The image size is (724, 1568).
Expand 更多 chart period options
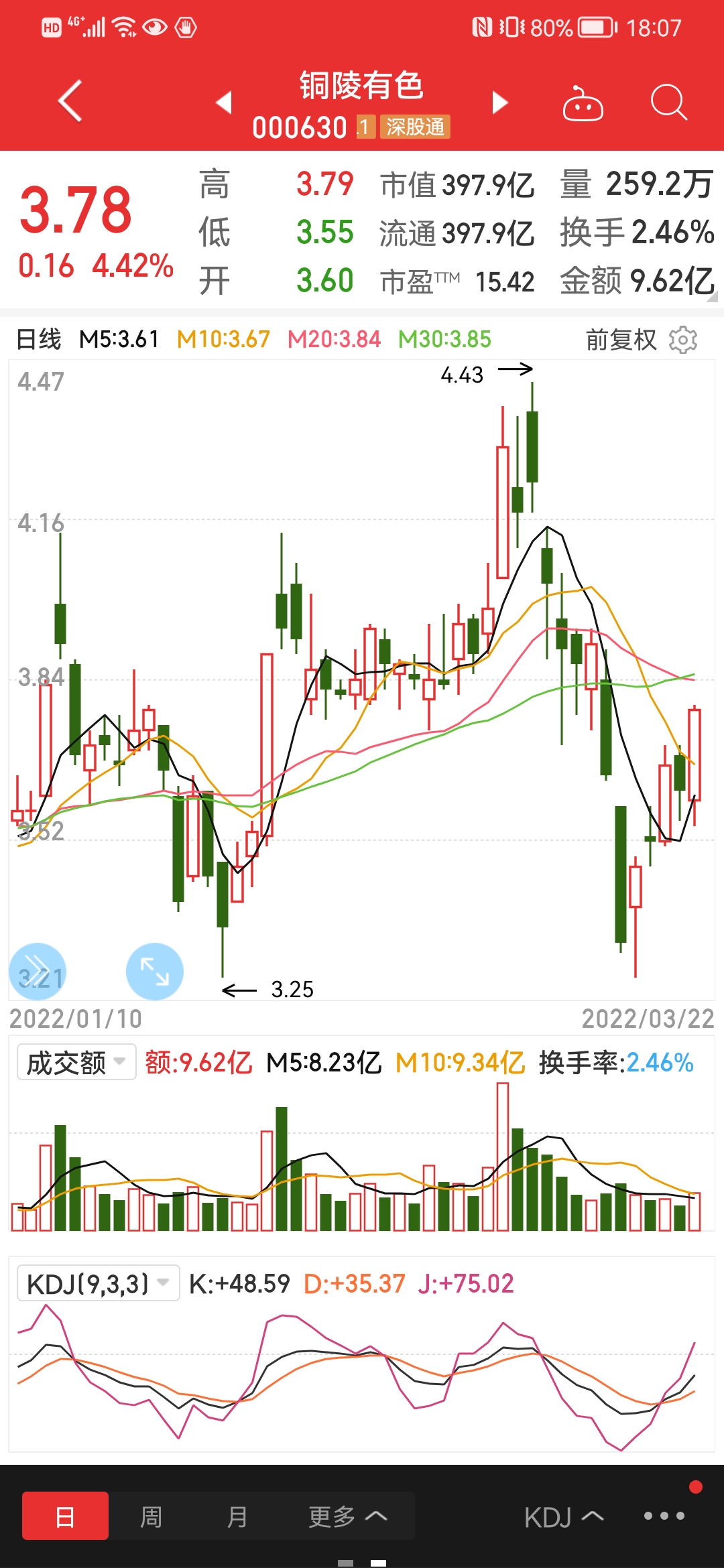[x=347, y=1516]
